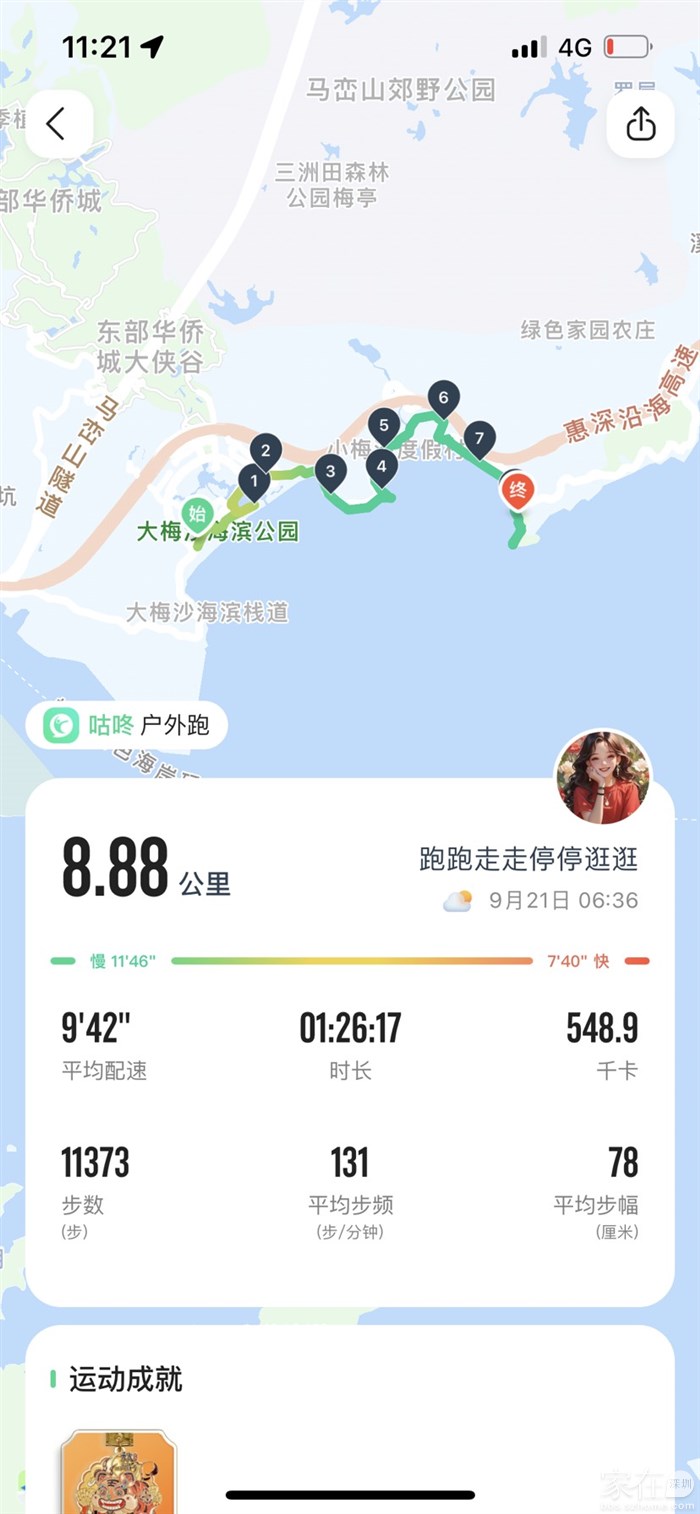Viewport: 700px width, 1514px height.
Task: Share this running record
Action: [x=640, y=124]
